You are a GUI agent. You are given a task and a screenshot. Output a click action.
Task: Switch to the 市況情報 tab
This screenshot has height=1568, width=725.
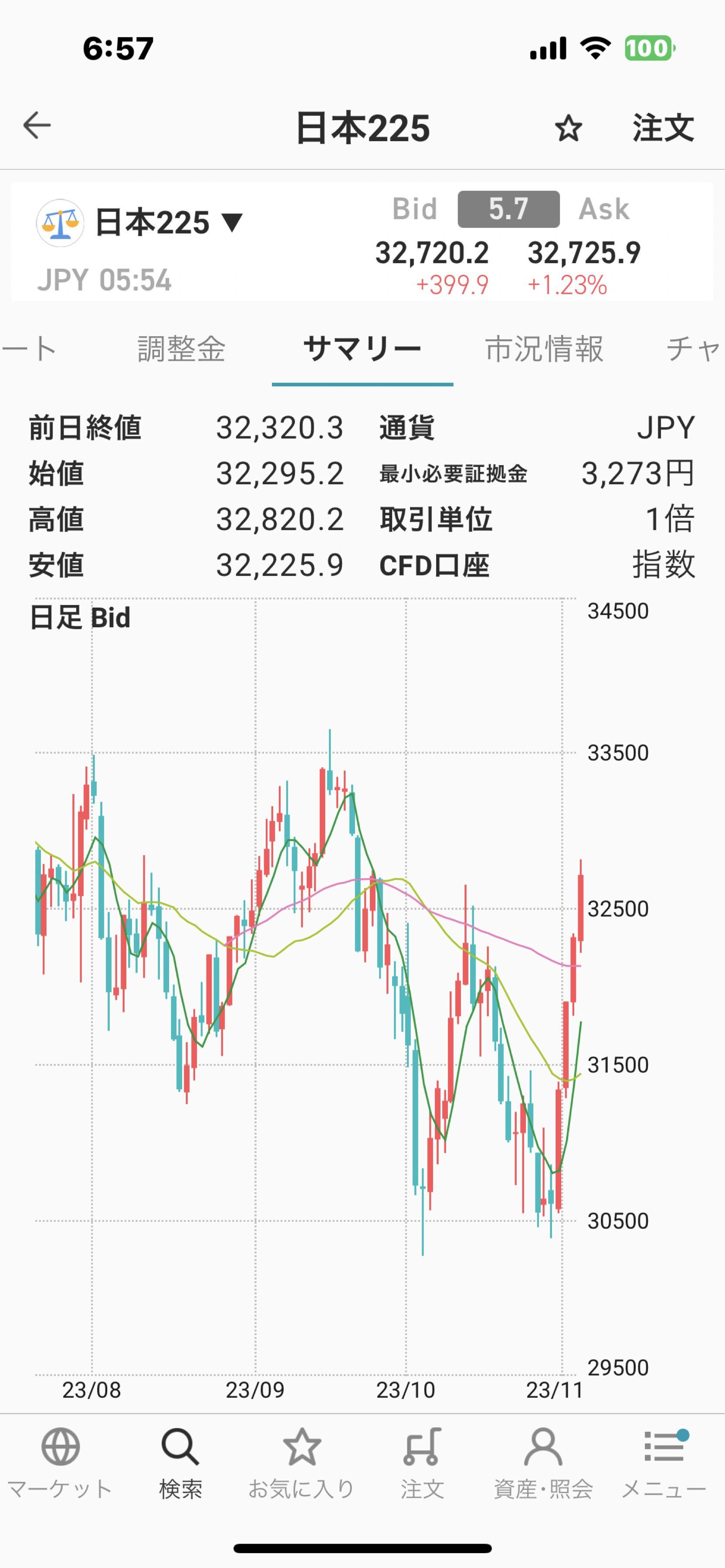tap(544, 349)
